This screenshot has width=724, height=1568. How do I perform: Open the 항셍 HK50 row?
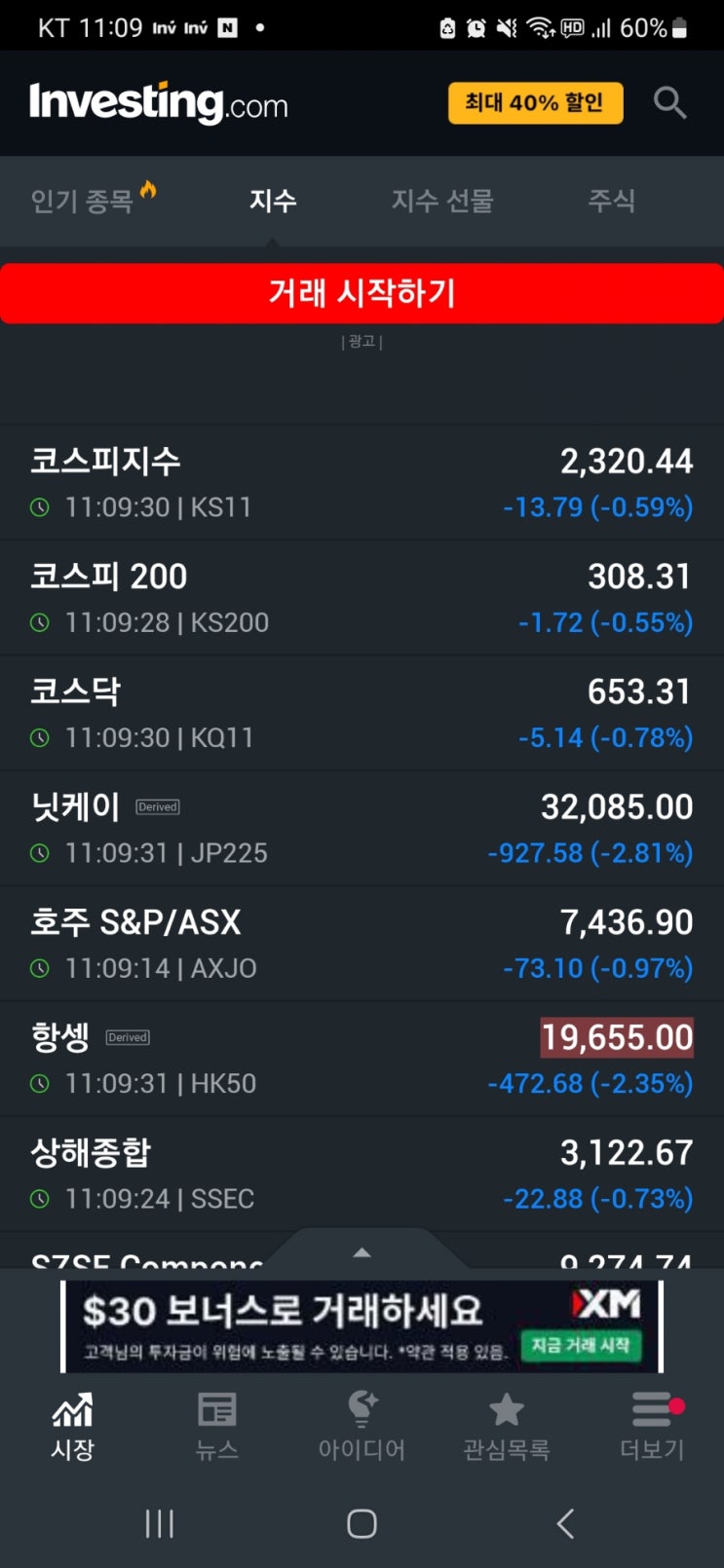coord(362,1059)
